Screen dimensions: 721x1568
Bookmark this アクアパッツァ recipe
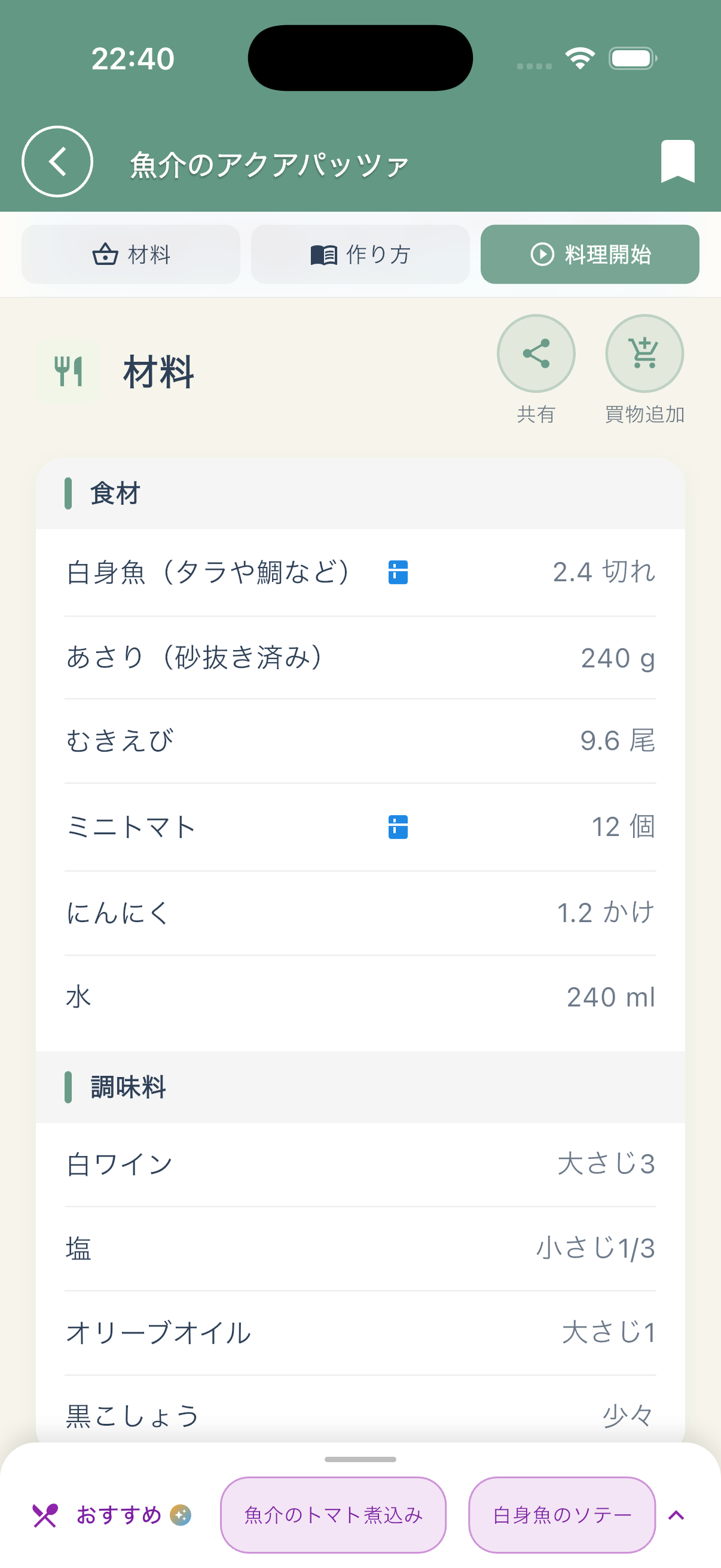pyautogui.click(x=678, y=161)
